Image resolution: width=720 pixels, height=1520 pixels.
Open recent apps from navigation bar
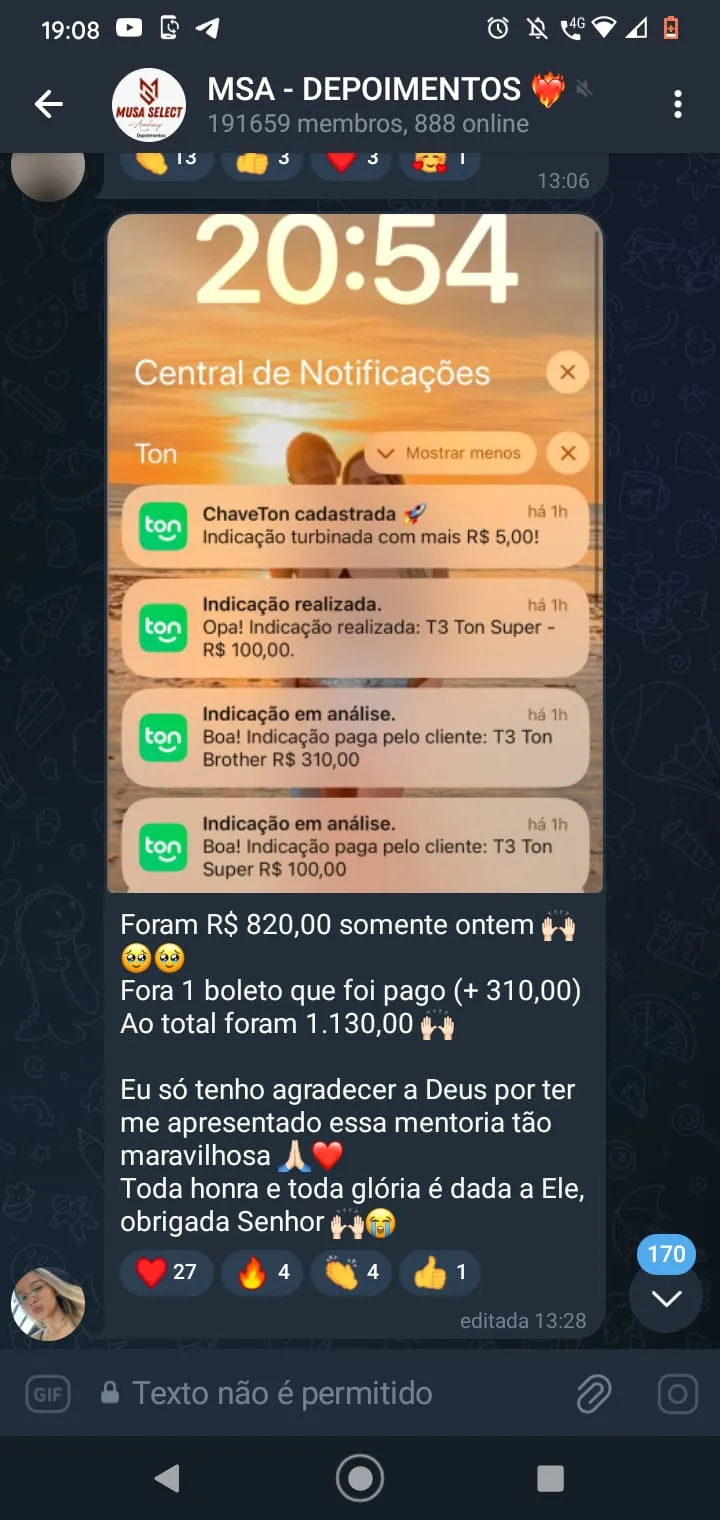click(x=550, y=1478)
